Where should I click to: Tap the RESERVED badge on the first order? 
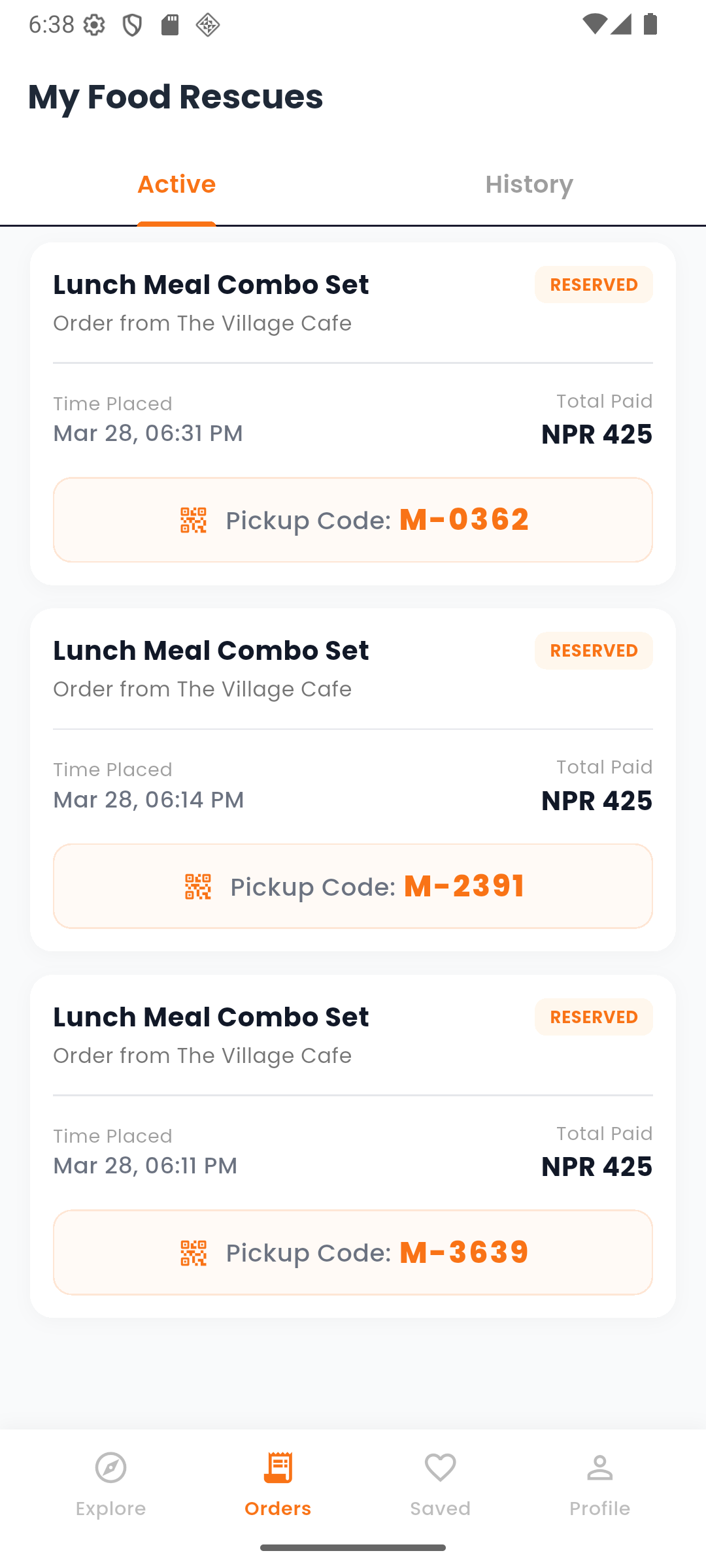tap(593, 284)
